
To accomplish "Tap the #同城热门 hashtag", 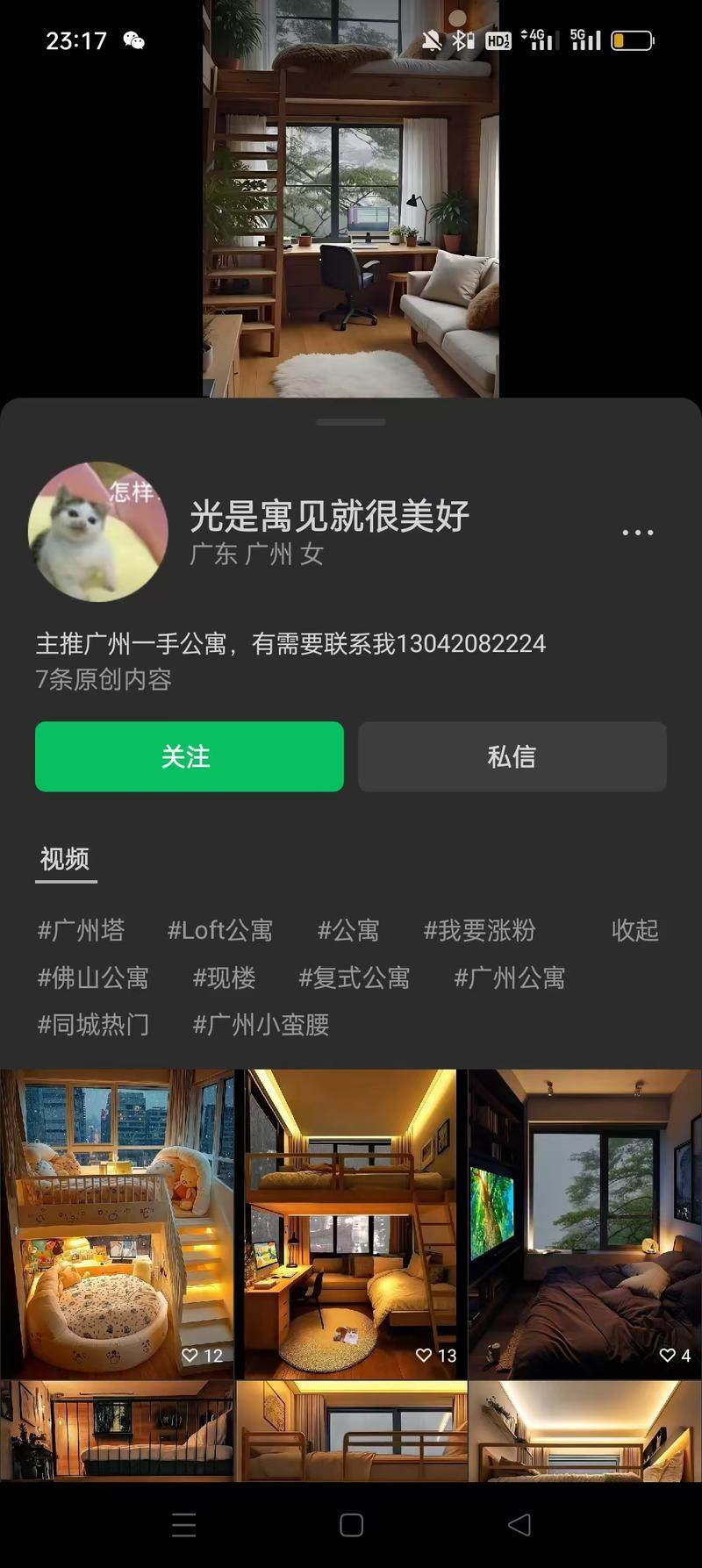I will 93,1024.
